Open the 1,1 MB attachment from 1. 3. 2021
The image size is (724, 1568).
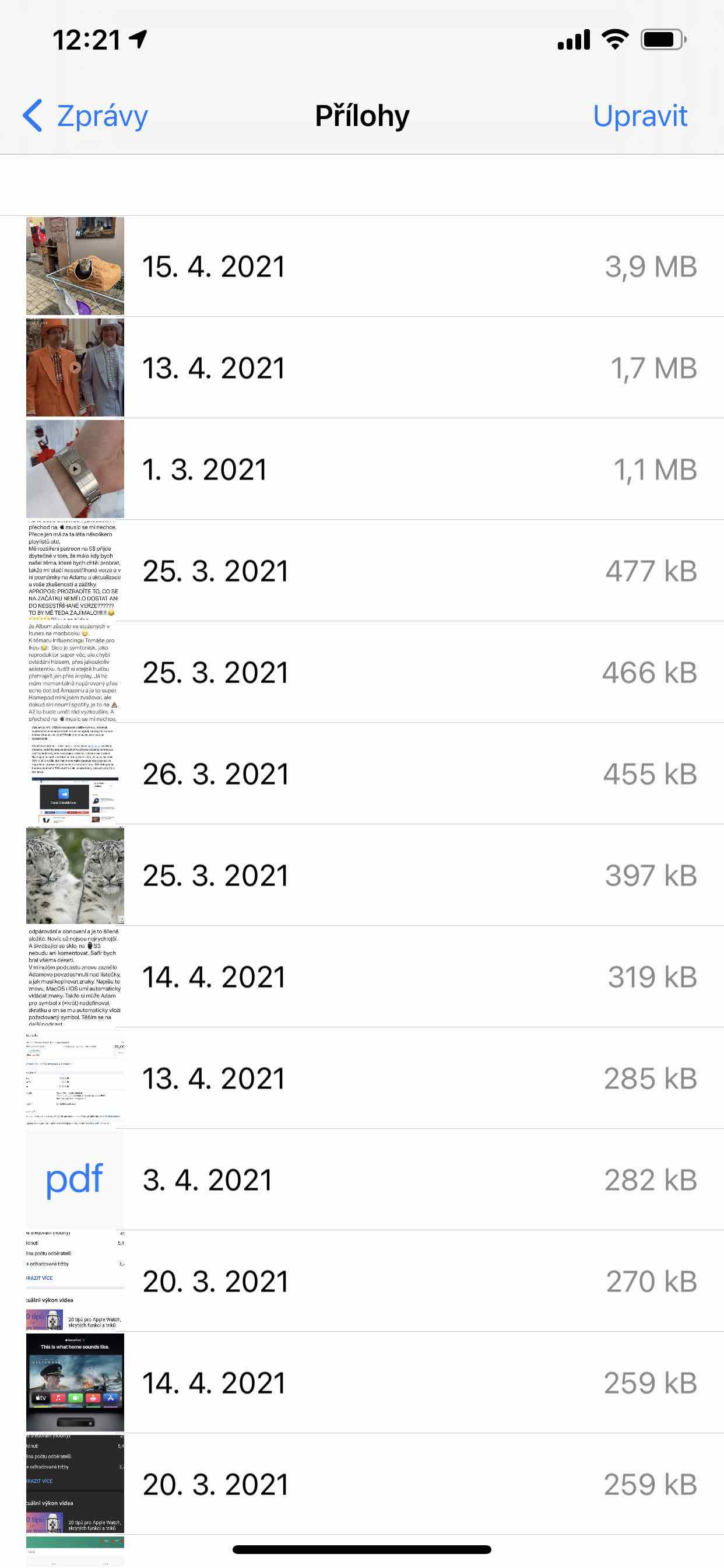pyautogui.click(x=365, y=470)
